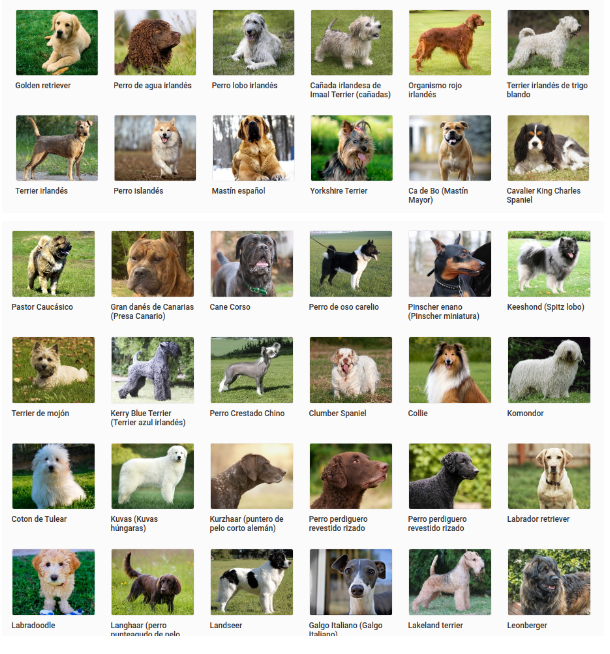Viewport: 610px width, 654px height.
Task: Open Keeshond (Spitz lobo)
Action: click(549, 264)
